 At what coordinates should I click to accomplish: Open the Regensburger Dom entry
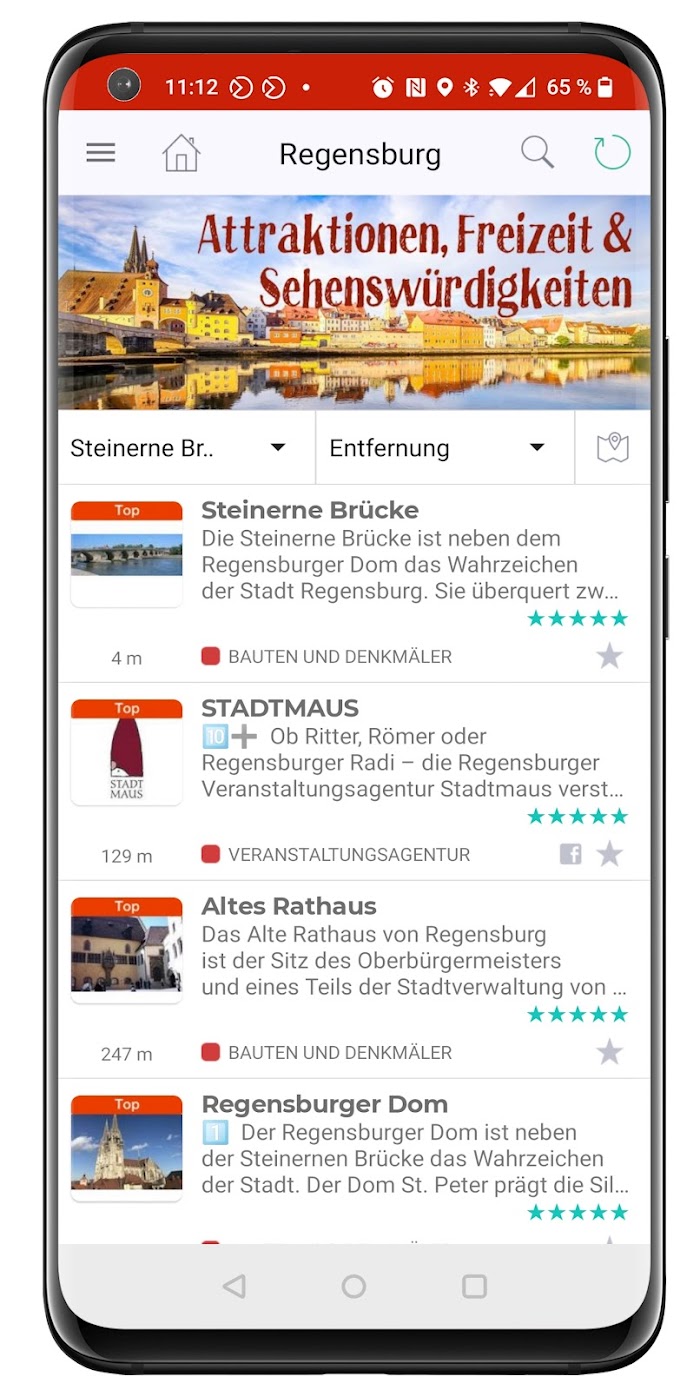coord(354,1162)
